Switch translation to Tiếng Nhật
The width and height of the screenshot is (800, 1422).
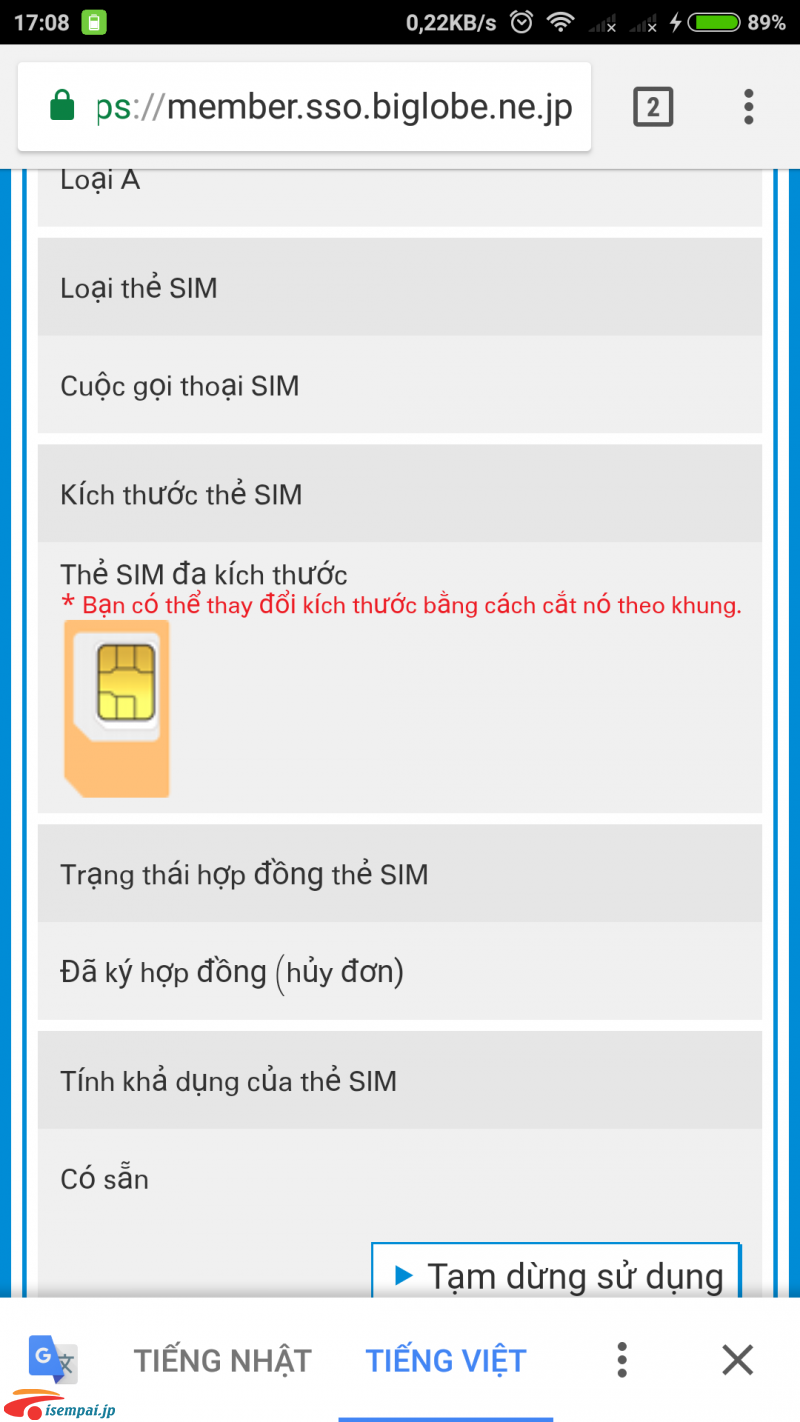(223, 1360)
